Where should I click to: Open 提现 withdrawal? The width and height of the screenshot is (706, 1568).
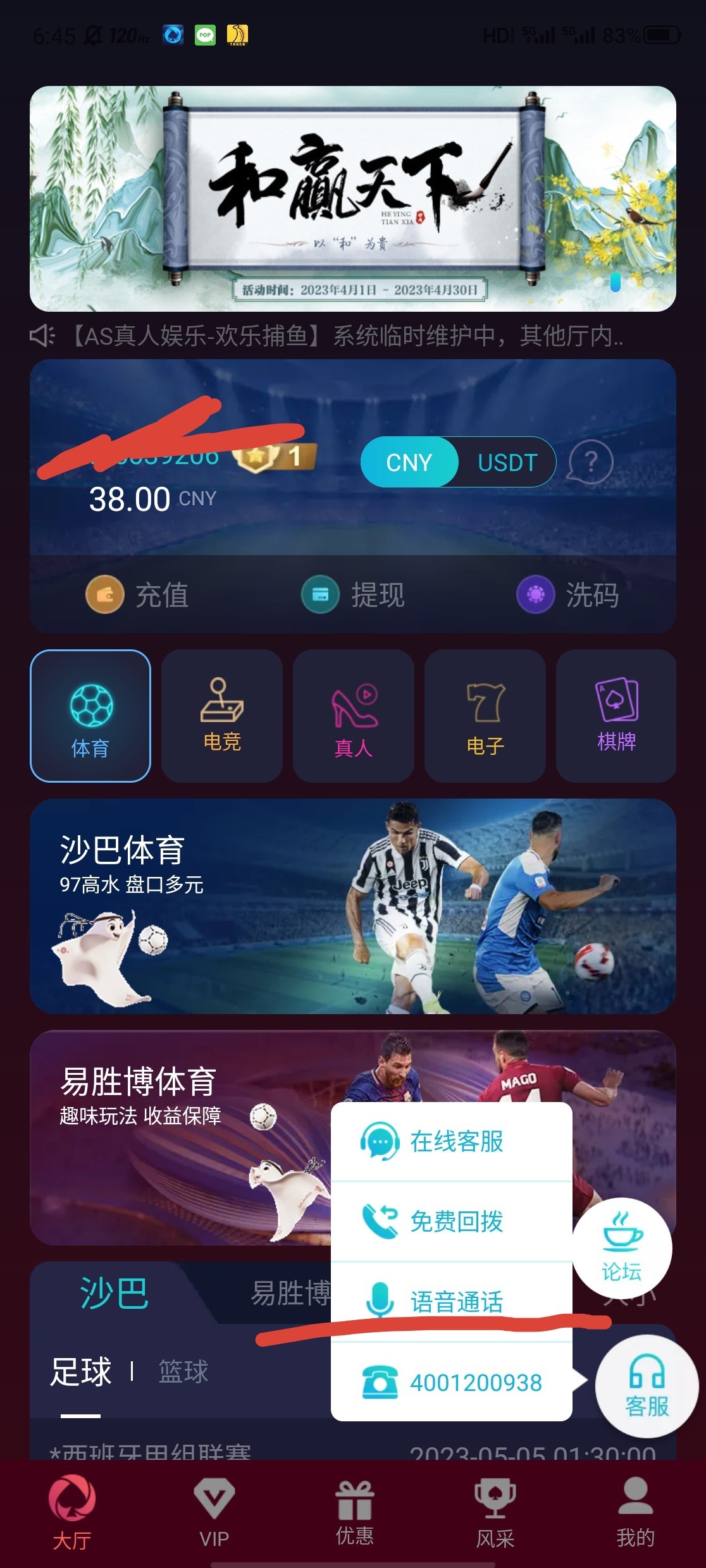353,595
